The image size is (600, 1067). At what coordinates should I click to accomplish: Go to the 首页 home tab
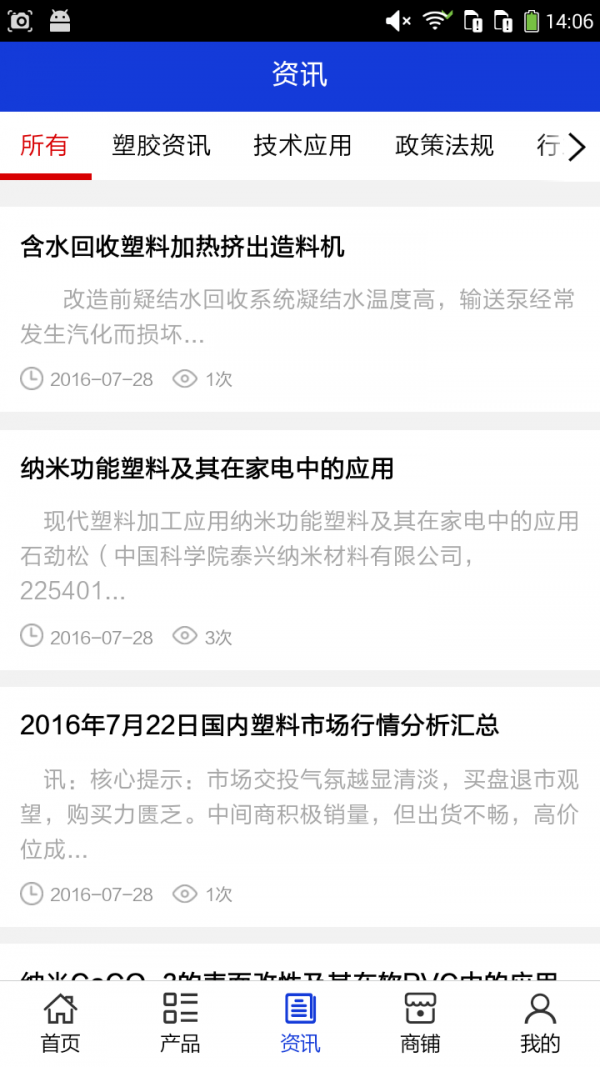(60, 1023)
